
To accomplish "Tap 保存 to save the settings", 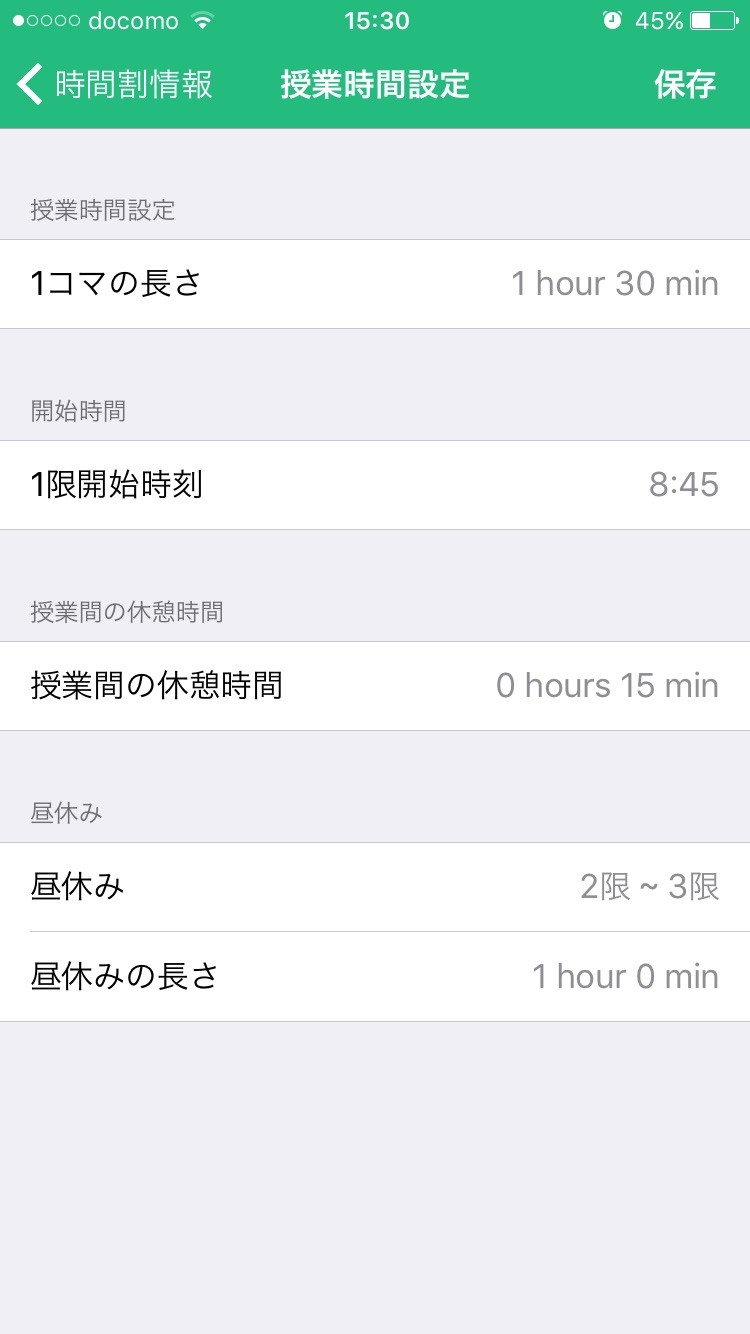I will click(685, 84).
